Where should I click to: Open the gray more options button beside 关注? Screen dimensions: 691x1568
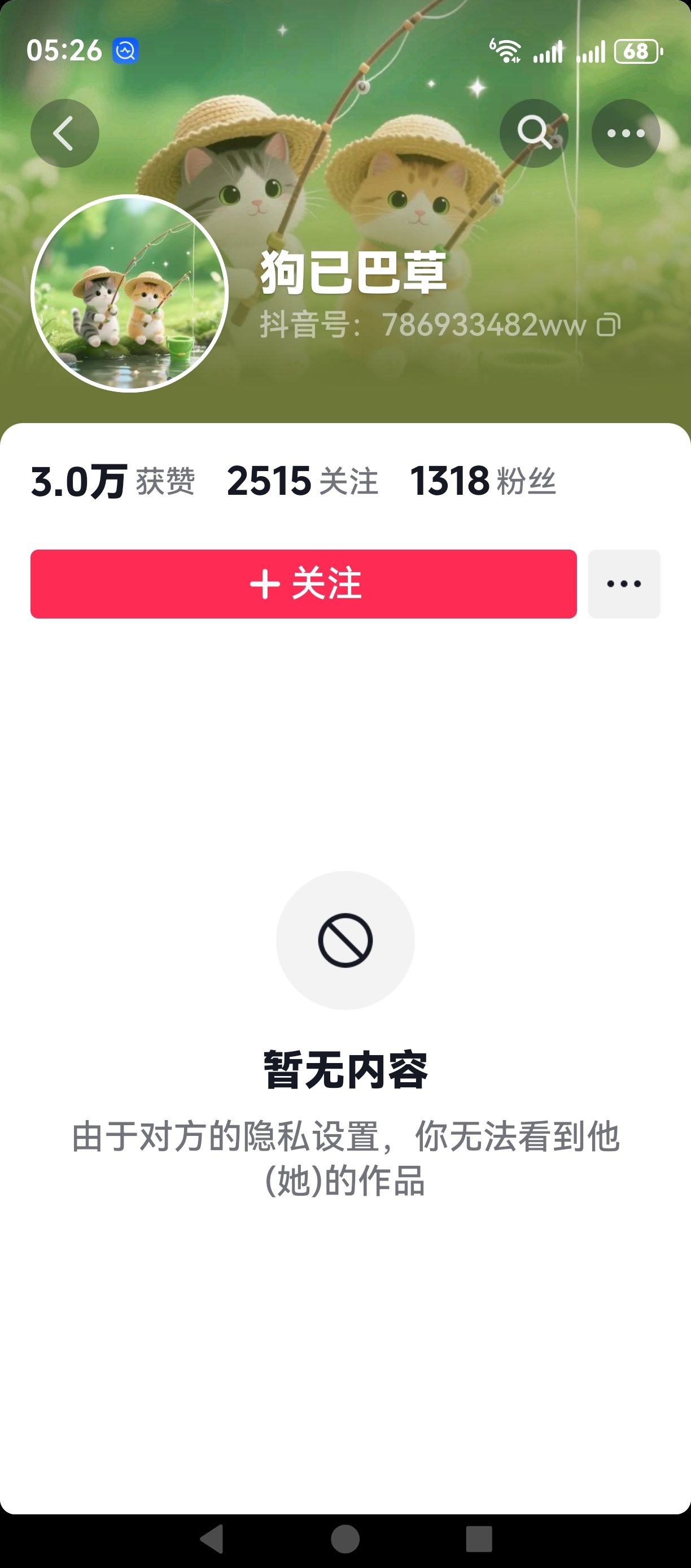623,583
